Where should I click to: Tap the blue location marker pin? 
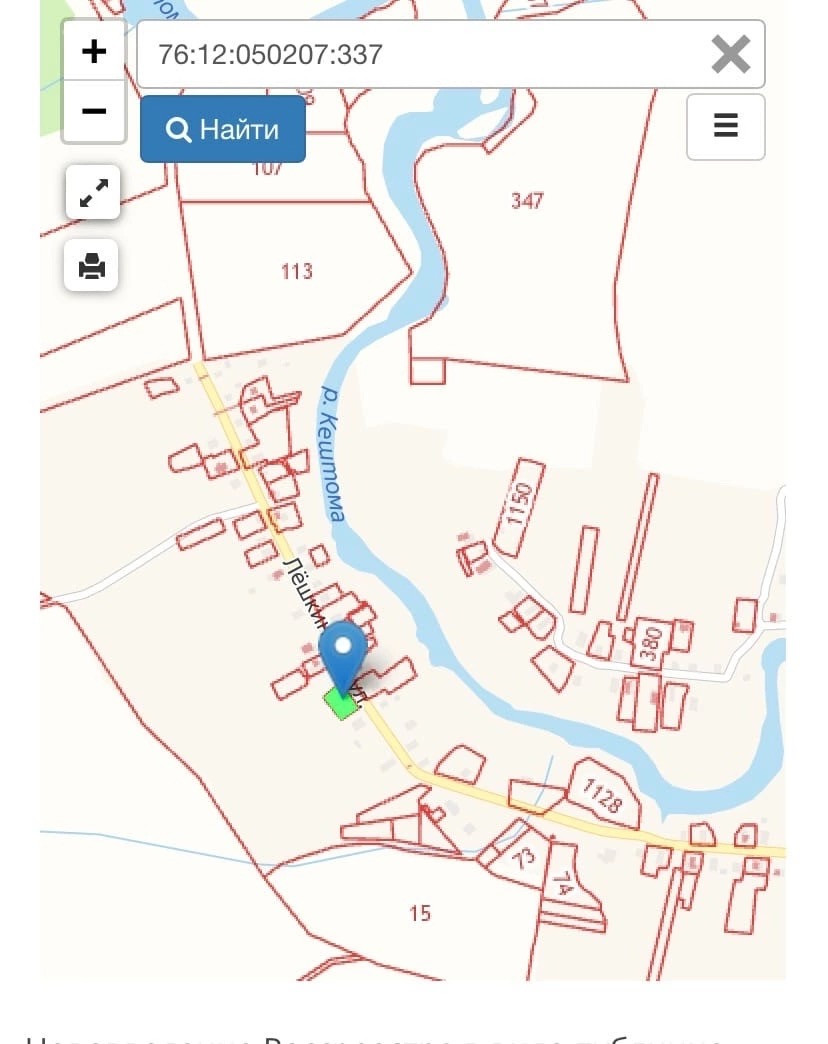pos(343,651)
